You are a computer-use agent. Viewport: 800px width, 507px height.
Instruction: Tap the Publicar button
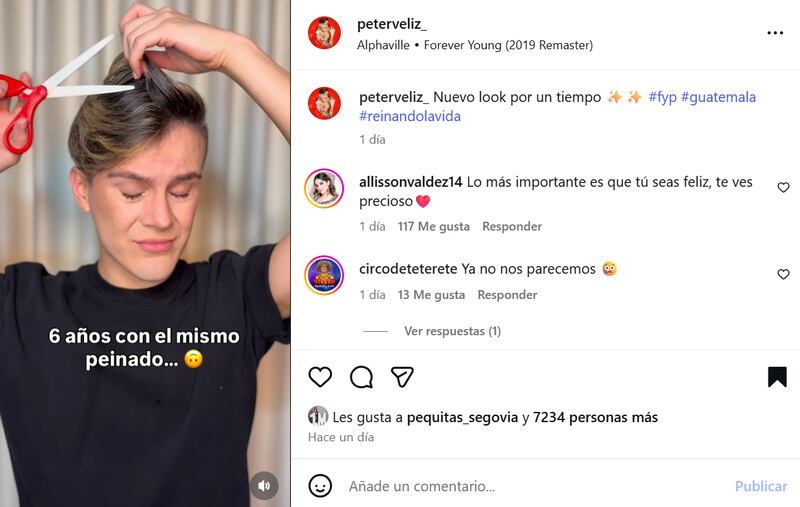pyautogui.click(x=760, y=486)
